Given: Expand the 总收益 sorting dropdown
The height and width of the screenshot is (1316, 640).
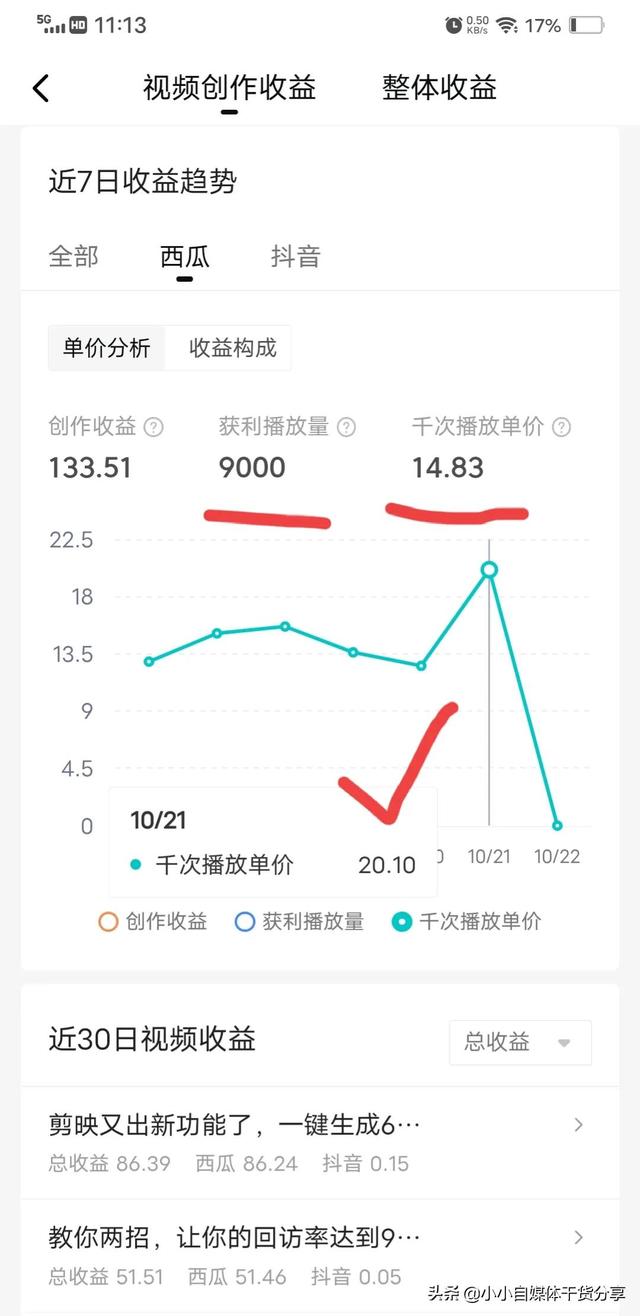Looking at the screenshot, I should coord(520,1042).
